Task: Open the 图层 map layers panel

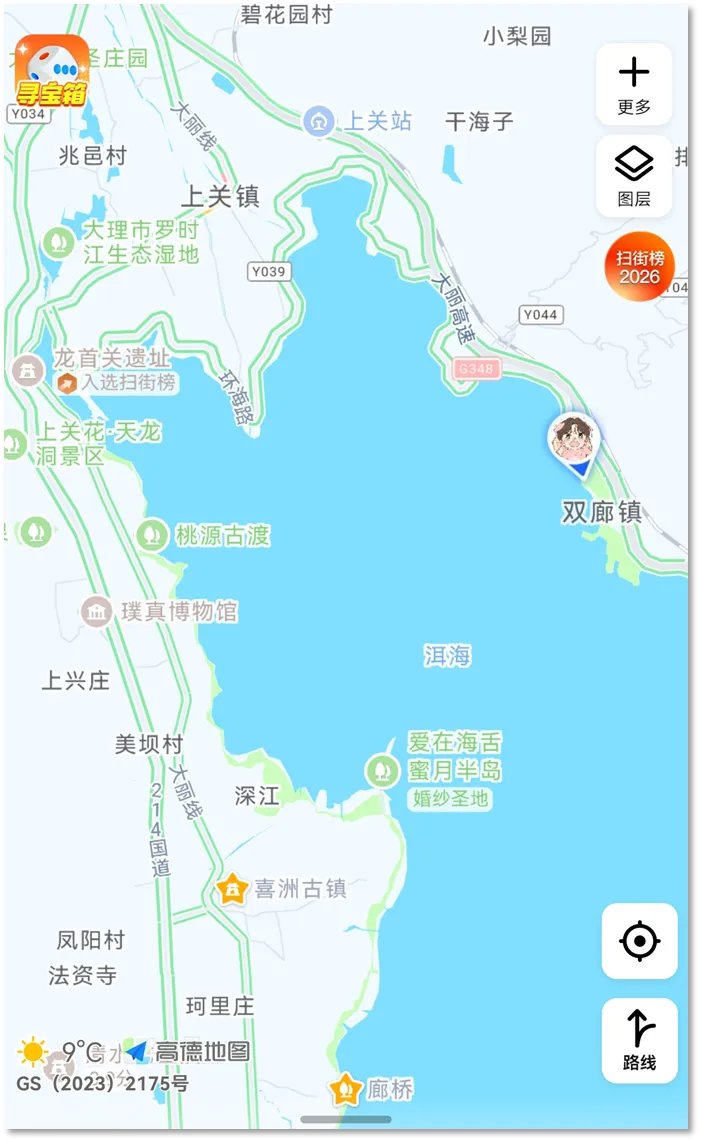Action: click(633, 176)
